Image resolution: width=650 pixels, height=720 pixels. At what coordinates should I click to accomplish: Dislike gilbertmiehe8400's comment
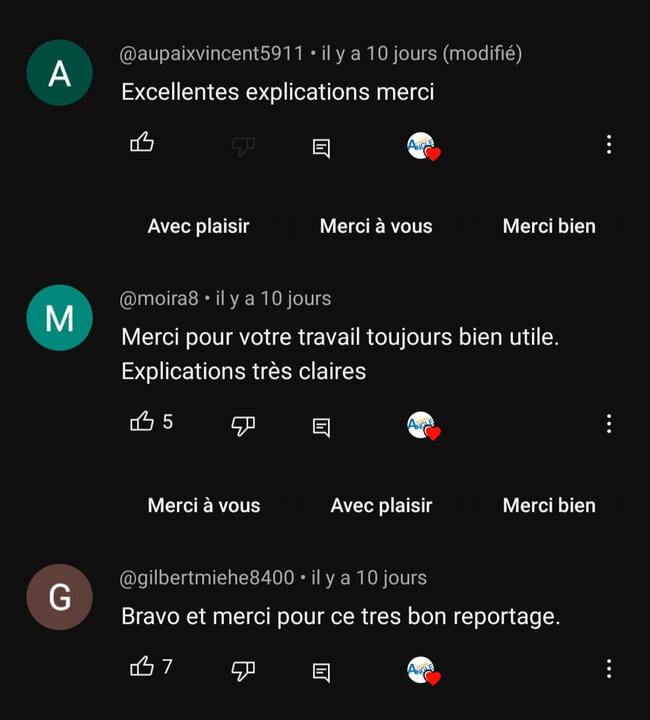coord(243,670)
